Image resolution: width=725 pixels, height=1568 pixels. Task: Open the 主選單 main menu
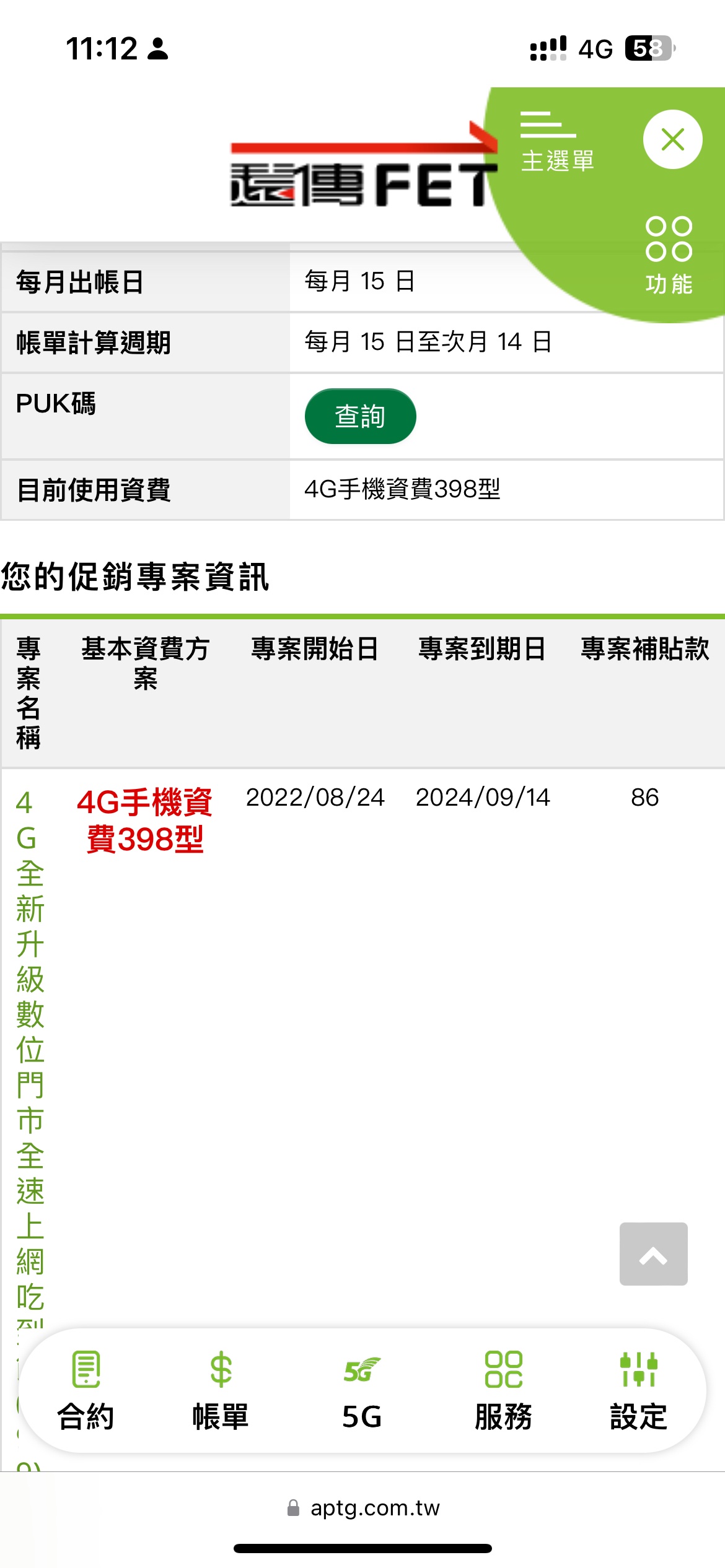pyautogui.click(x=556, y=142)
